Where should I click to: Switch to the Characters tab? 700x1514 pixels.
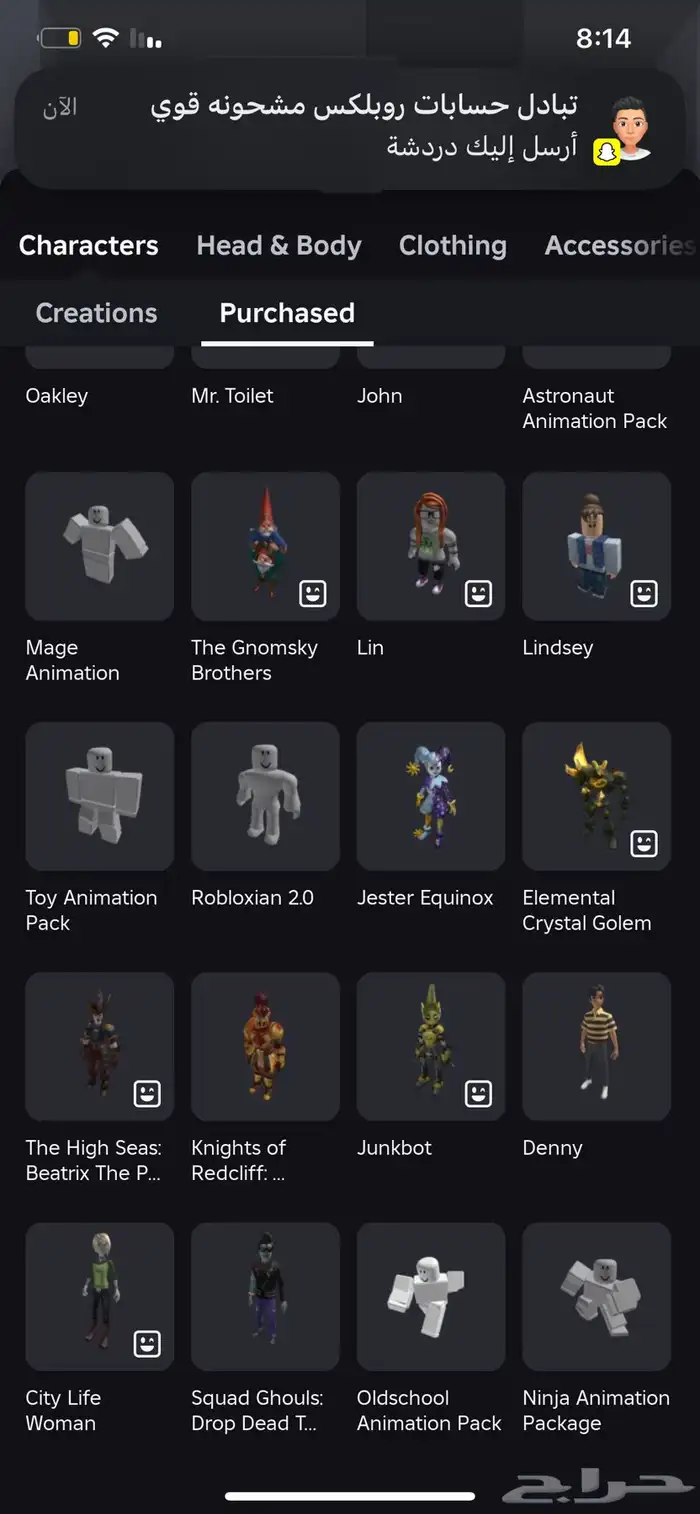pos(89,245)
